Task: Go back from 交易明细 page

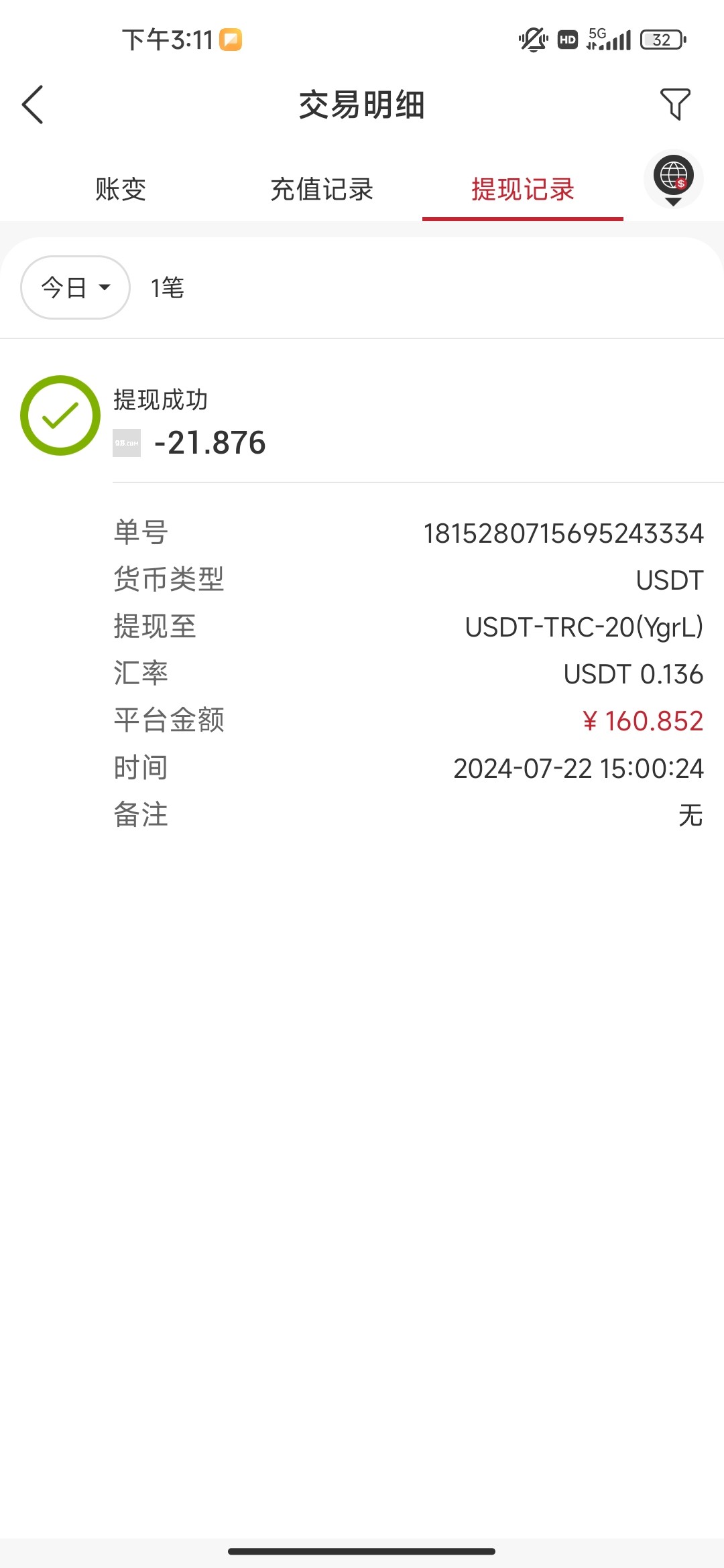Action: pyautogui.click(x=32, y=105)
